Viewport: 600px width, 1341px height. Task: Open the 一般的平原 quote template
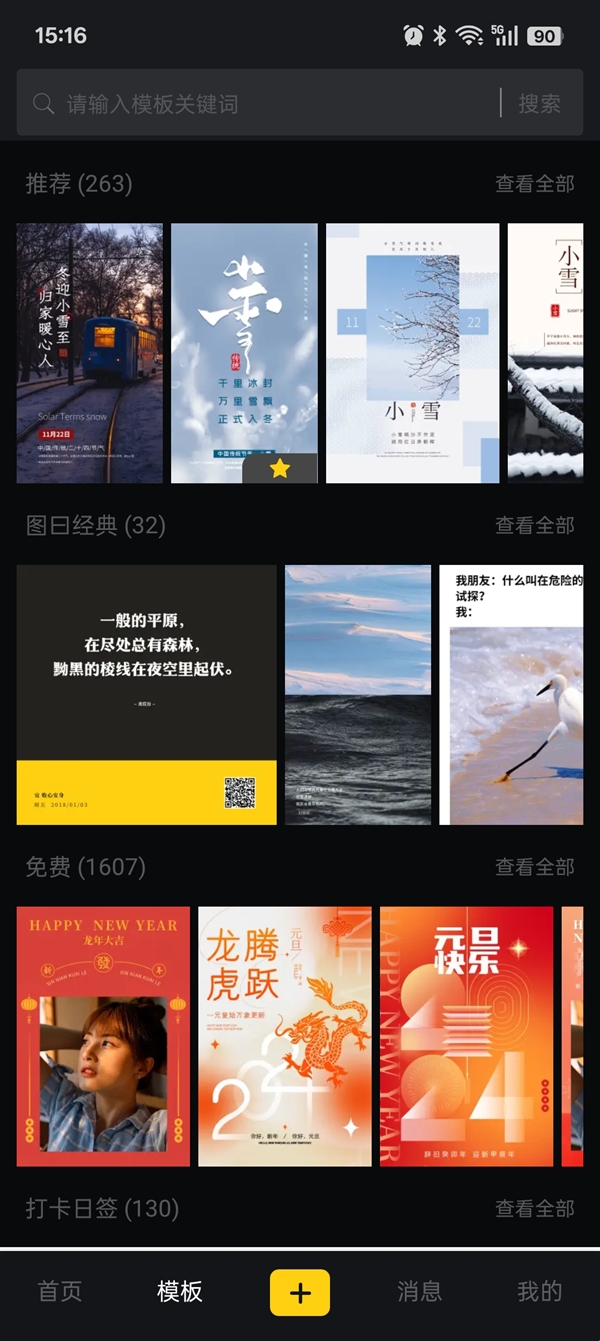[x=146, y=694]
